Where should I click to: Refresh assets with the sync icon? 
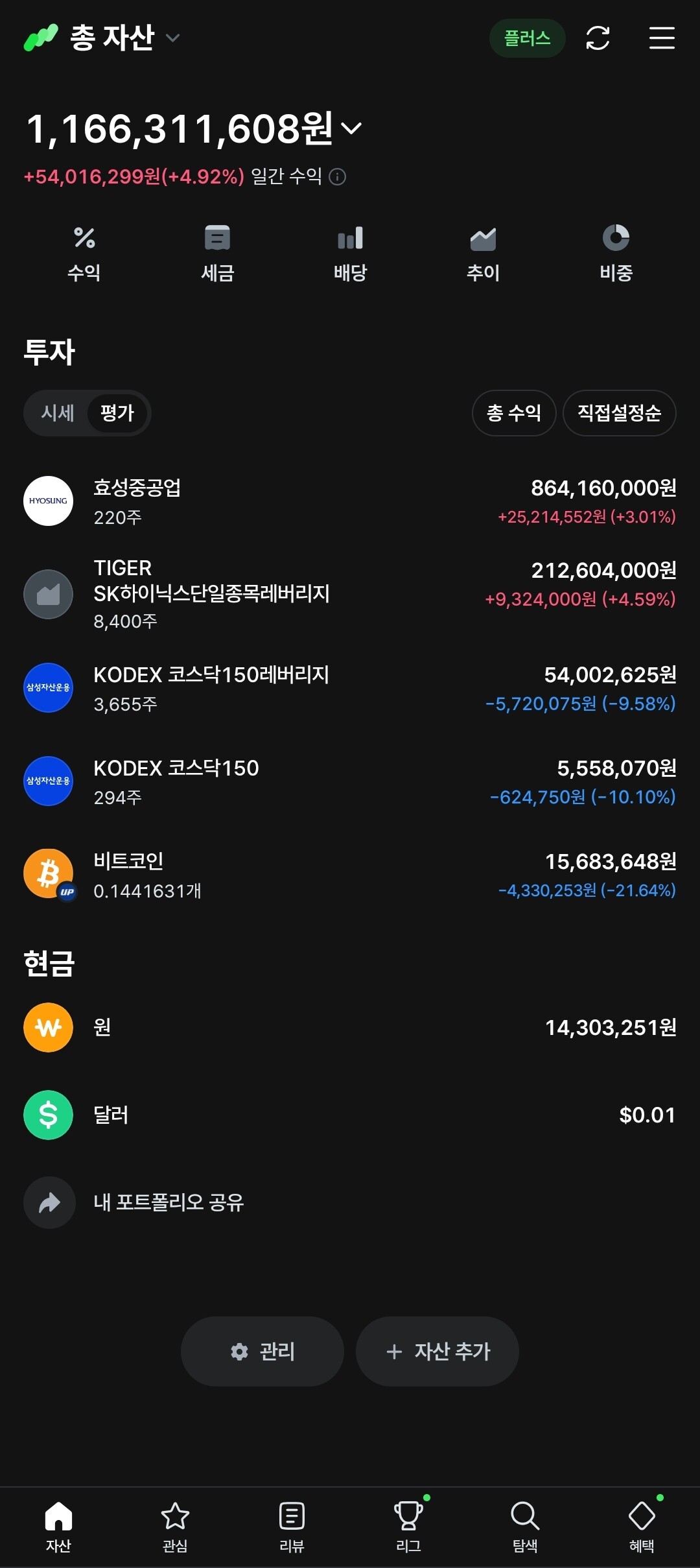598,38
